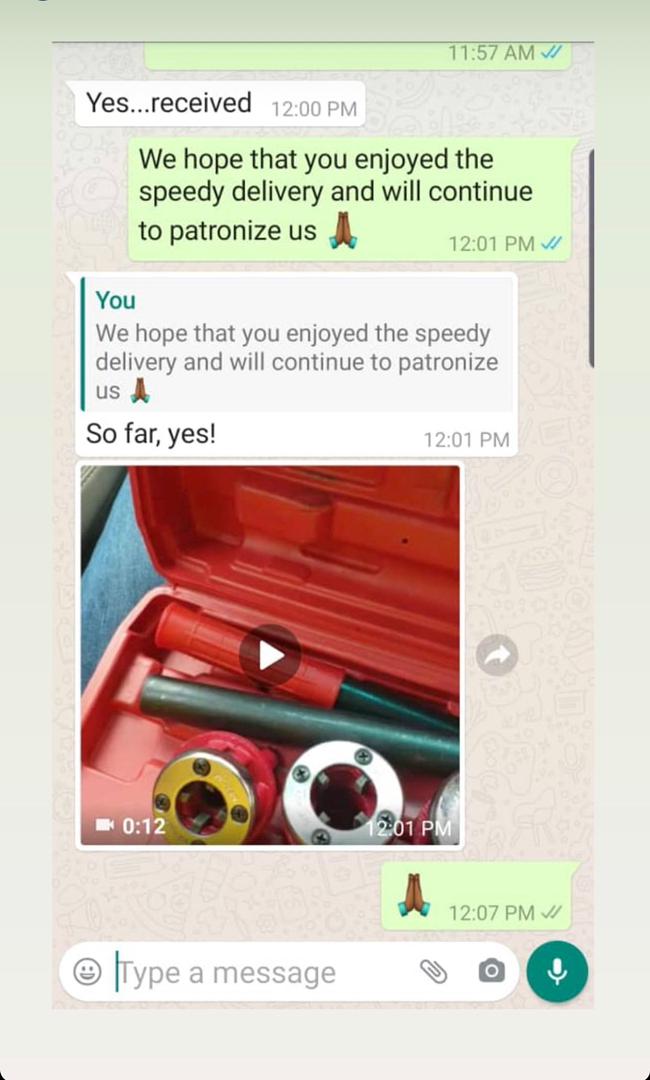
Task: Focus the Type a message field
Action: pos(260,972)
